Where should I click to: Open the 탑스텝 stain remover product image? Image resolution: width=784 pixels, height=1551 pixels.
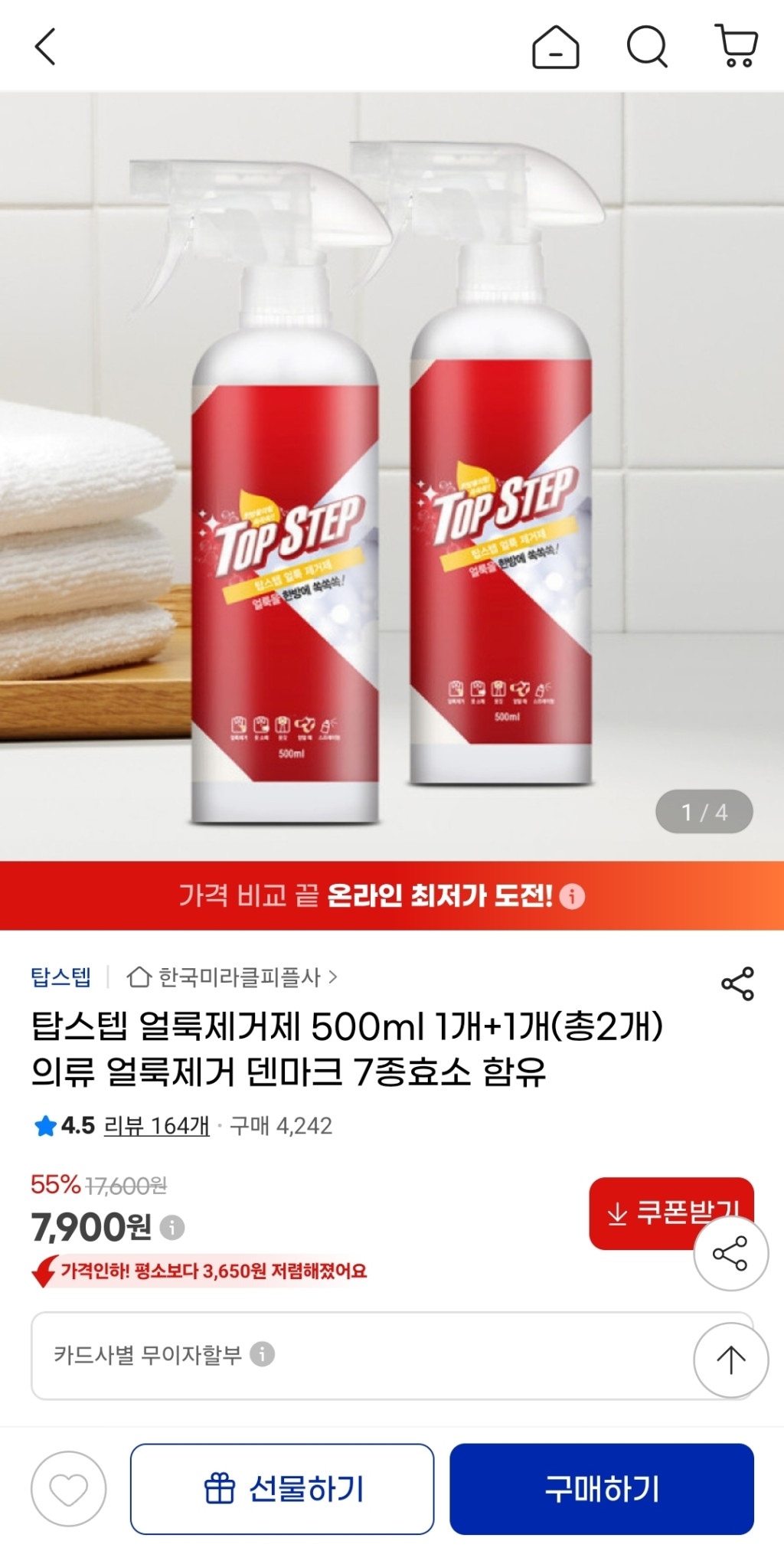pyautogui.click(x=392, y=475)
